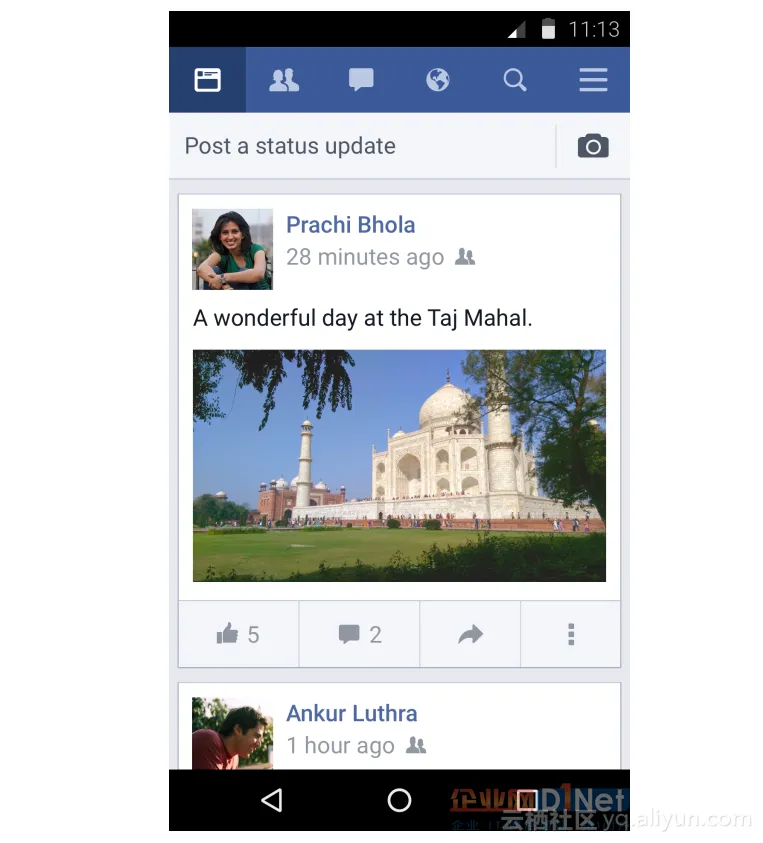View Ankur Luthra's profile picture
Image resolution: width=763 pixels, height=843 pixels.
tap(232, 733)
